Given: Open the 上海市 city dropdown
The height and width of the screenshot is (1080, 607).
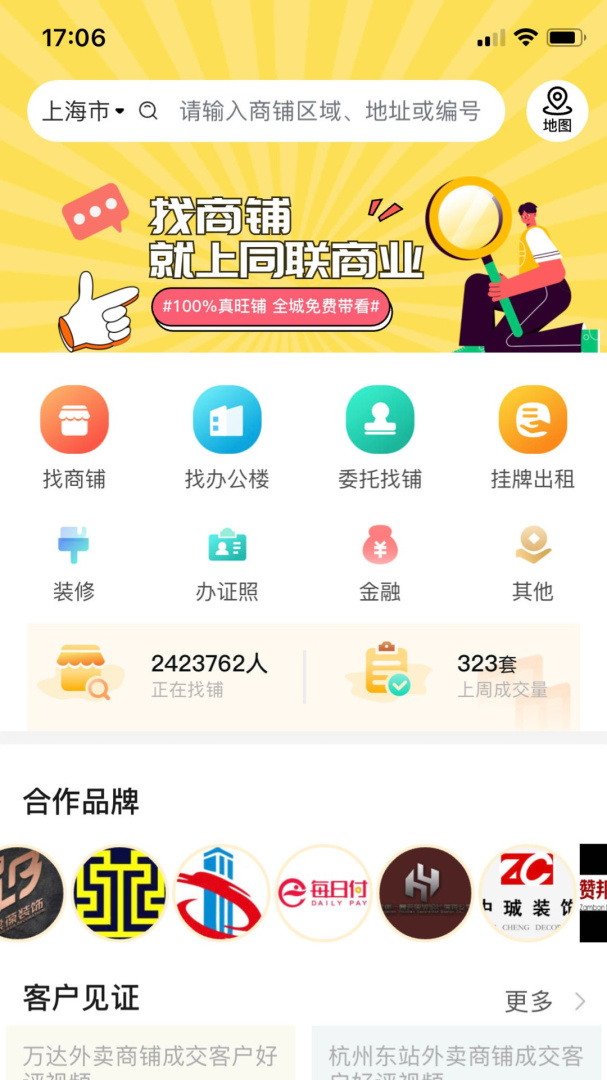Looking at the screenshot, I should 83,111.
